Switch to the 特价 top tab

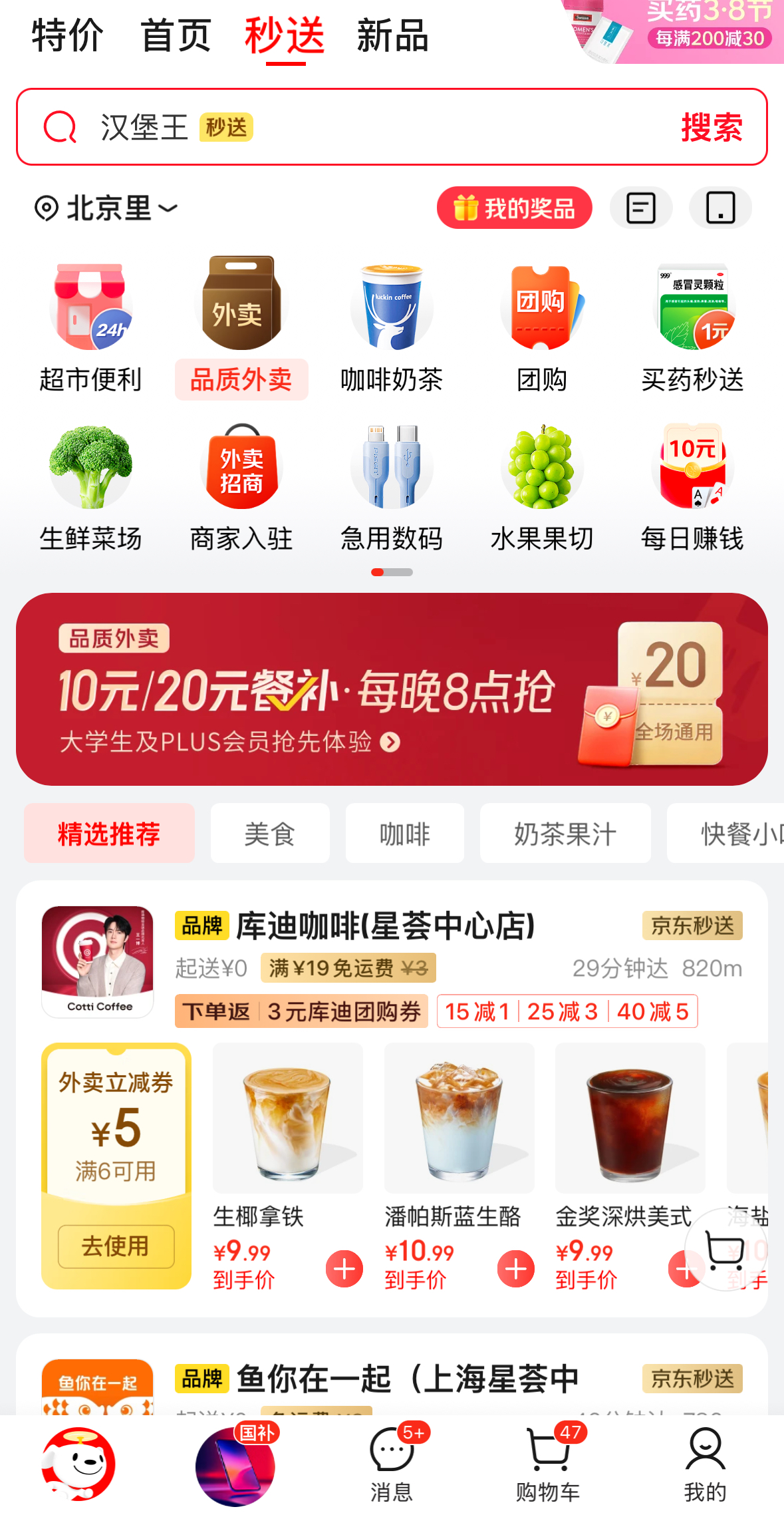pyautogui.click(x=67, y=35)
